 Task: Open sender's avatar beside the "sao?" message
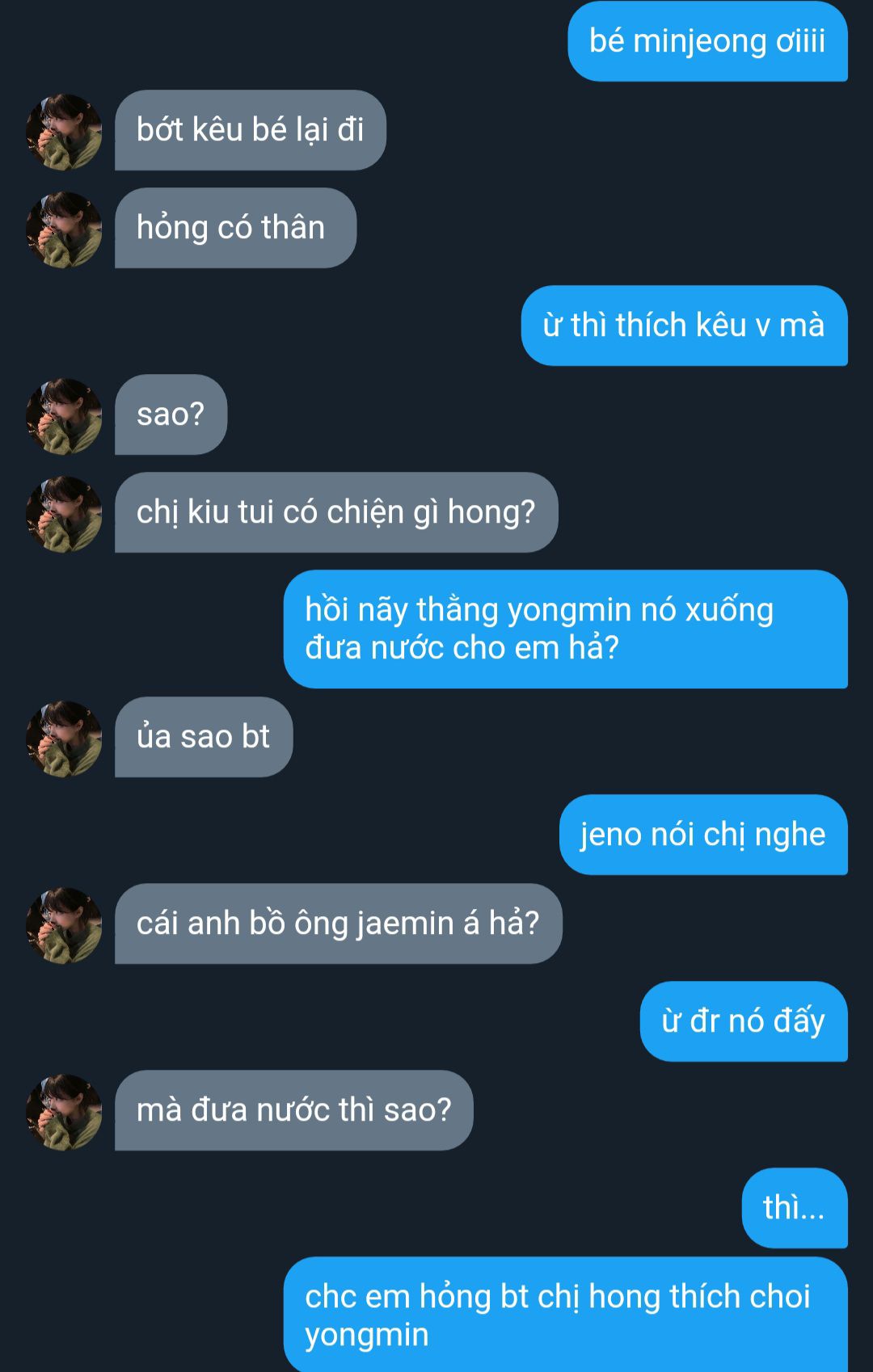click(x=64, y=416)
